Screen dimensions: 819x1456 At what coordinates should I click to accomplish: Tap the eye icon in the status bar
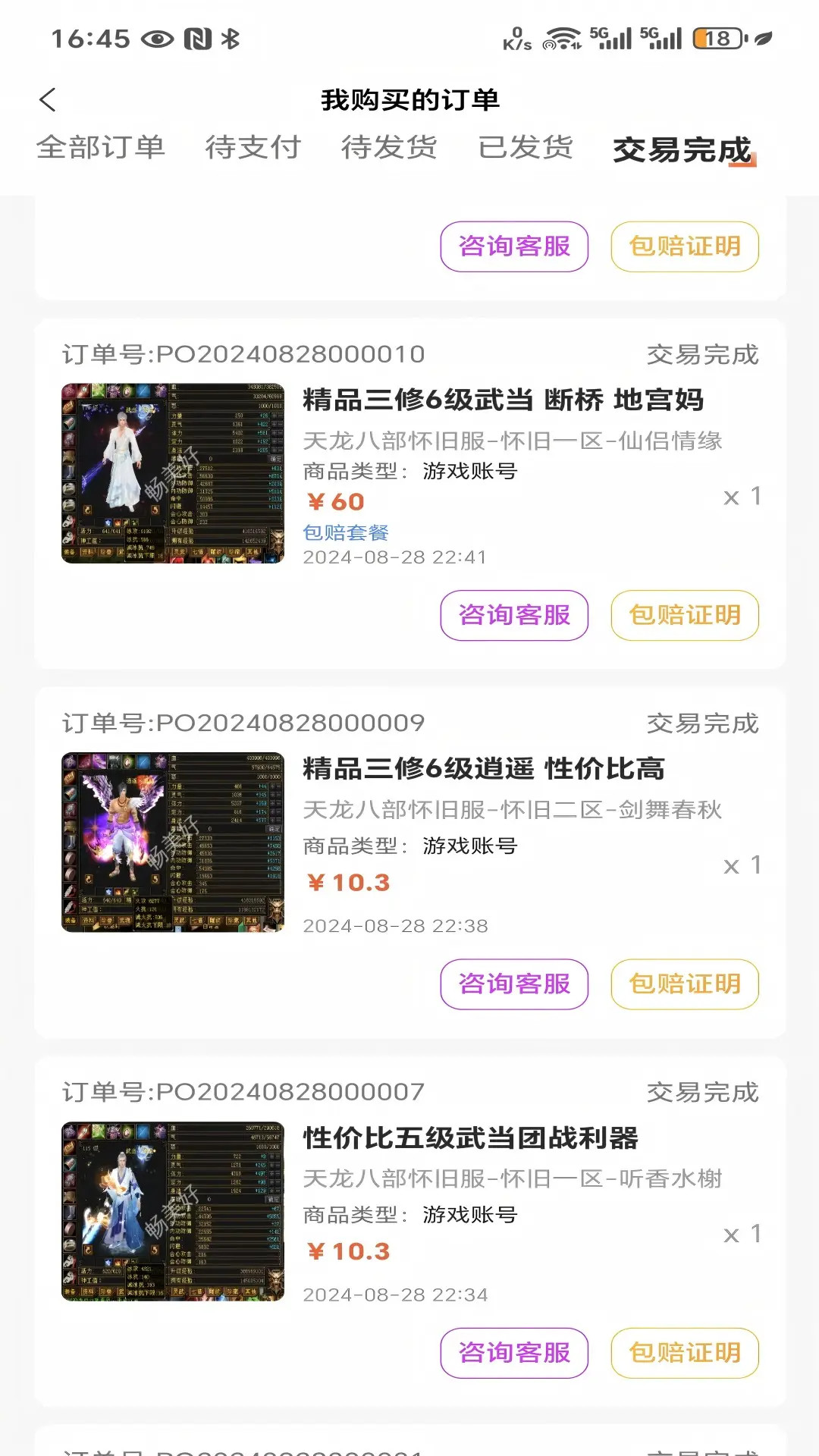pos(157,39)
